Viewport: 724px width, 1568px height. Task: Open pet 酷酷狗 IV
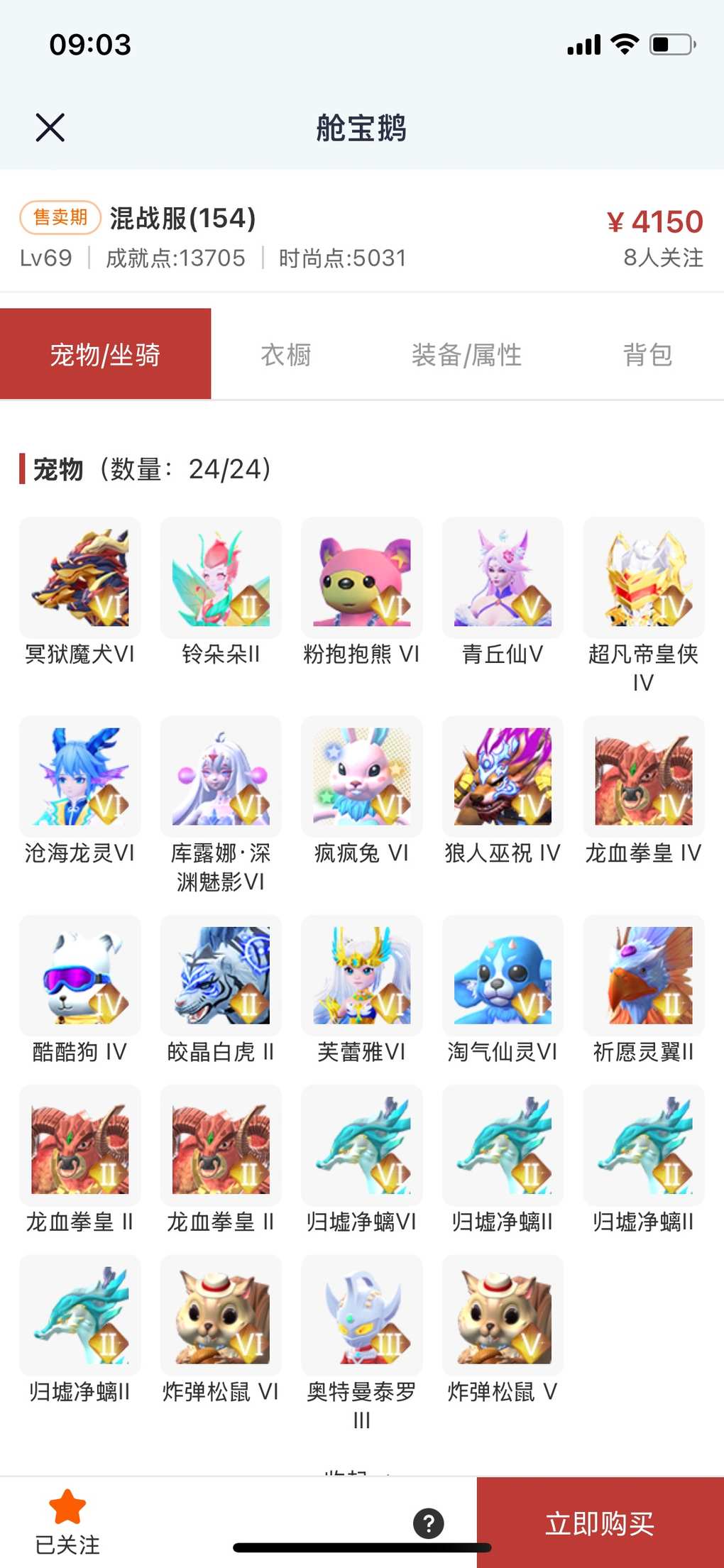click(x=80, y=975)
